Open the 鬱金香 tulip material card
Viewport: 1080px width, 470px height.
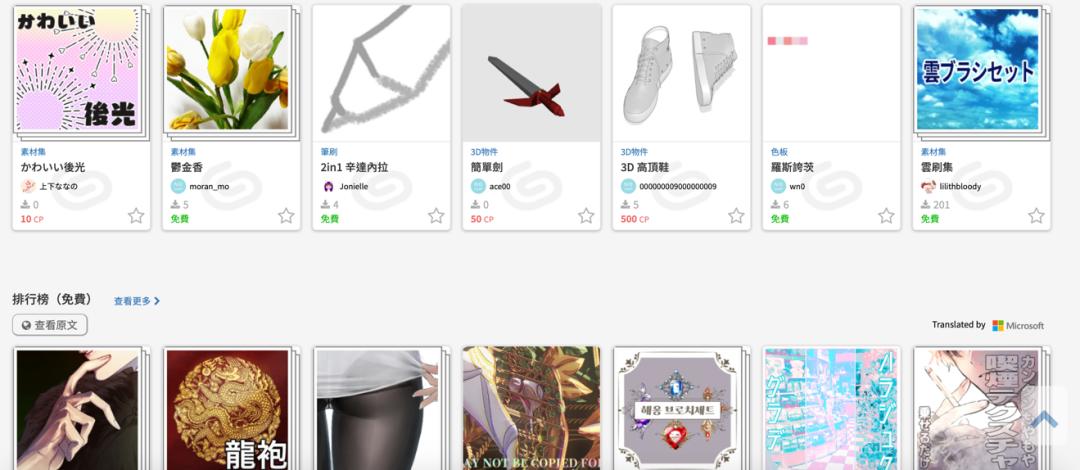pyautogui.click(x=229, y=72)
